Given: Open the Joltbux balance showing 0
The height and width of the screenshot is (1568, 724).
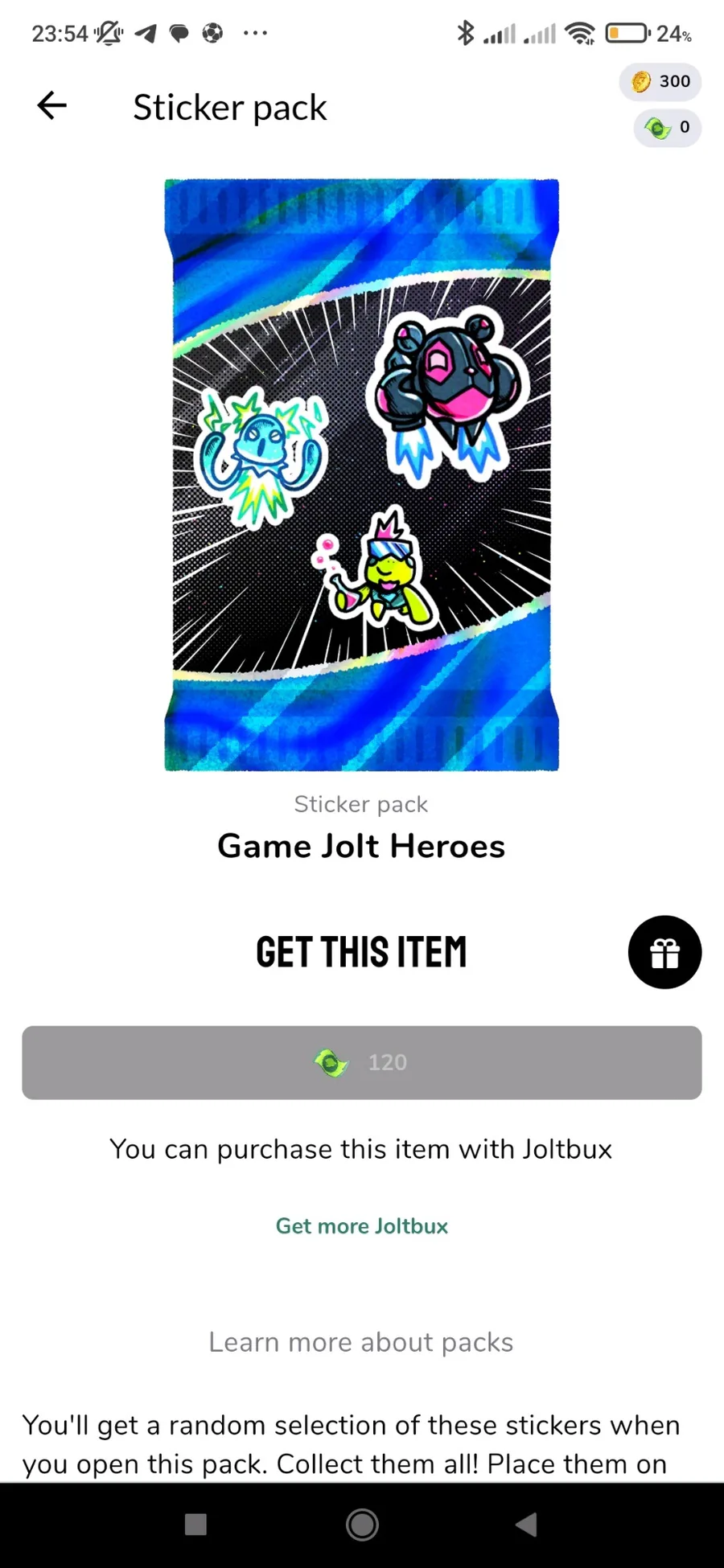Looking at the screenshot, I should click(x=667, y=128).
